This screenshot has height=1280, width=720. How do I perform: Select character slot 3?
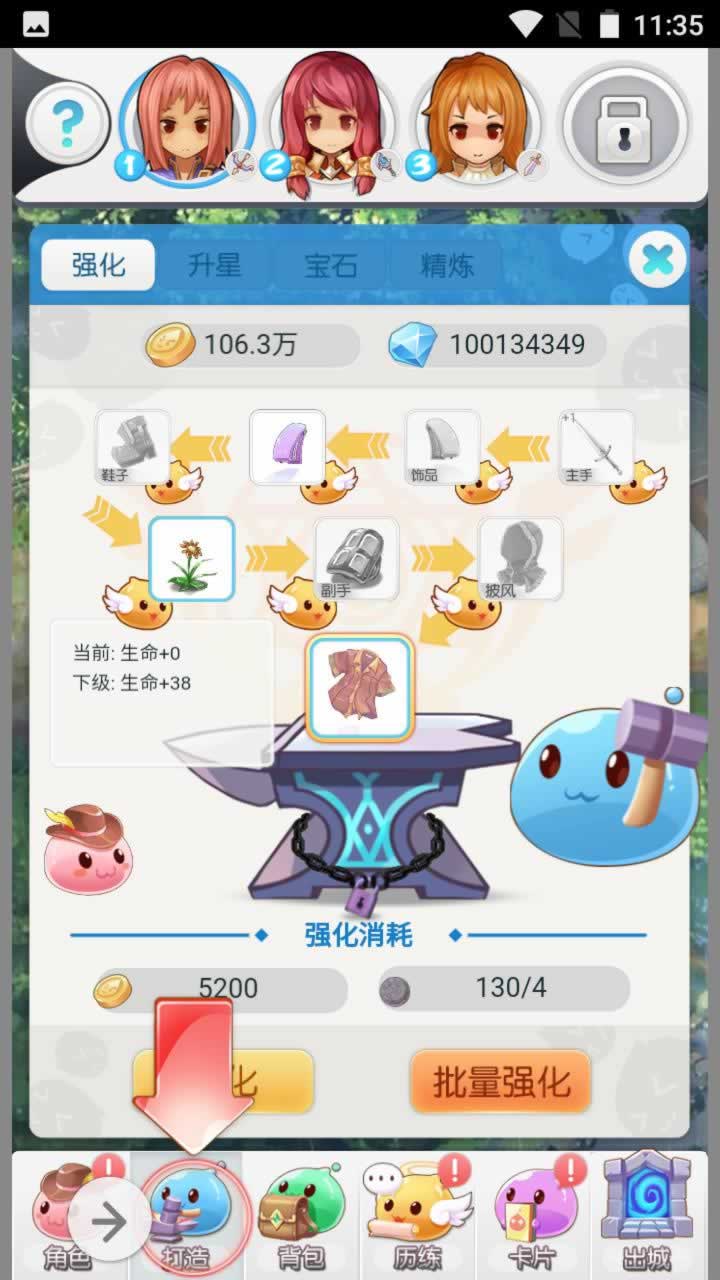(x=476, y=122)
